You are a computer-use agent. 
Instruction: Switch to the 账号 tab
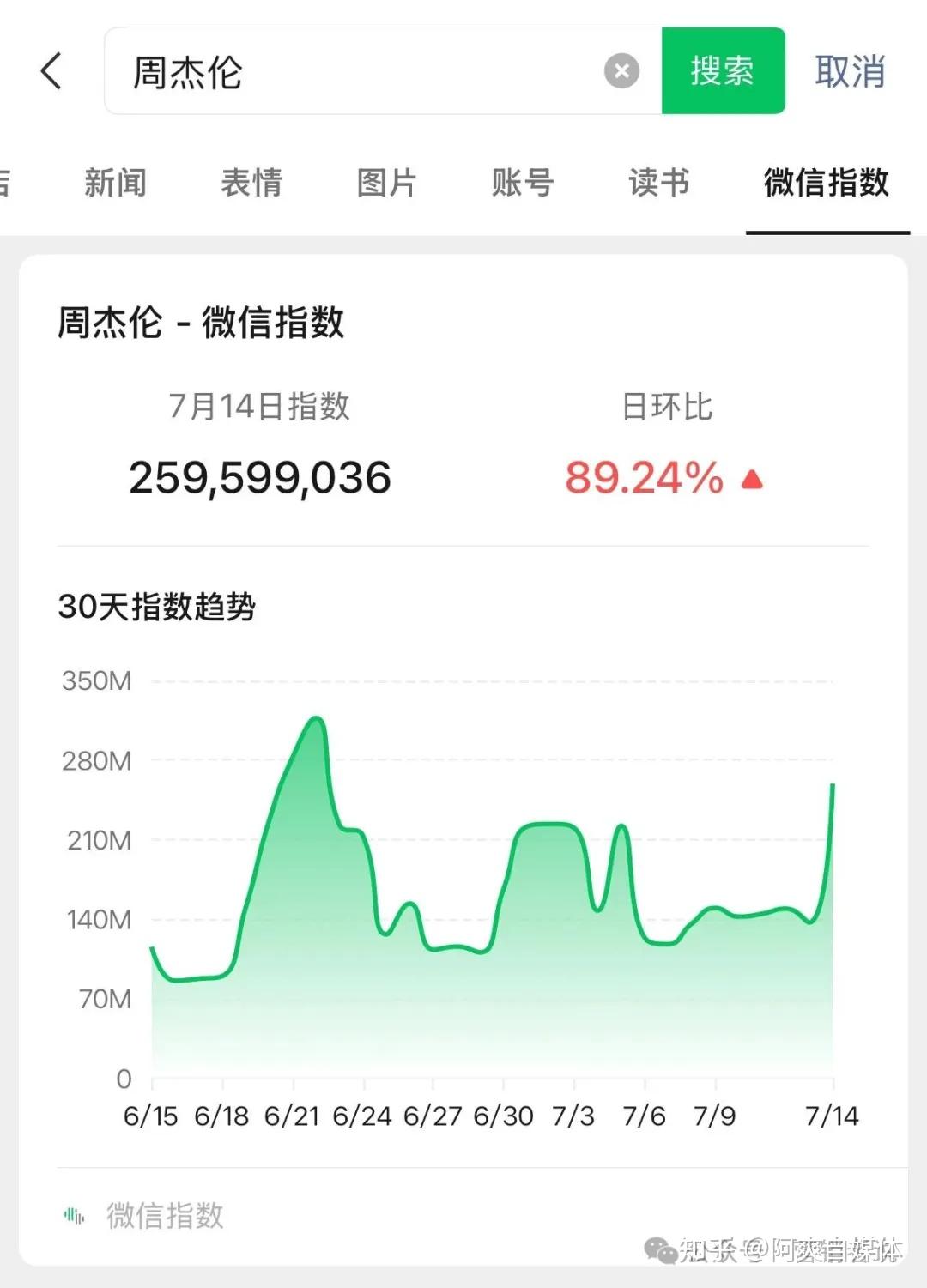pos(521,183)
